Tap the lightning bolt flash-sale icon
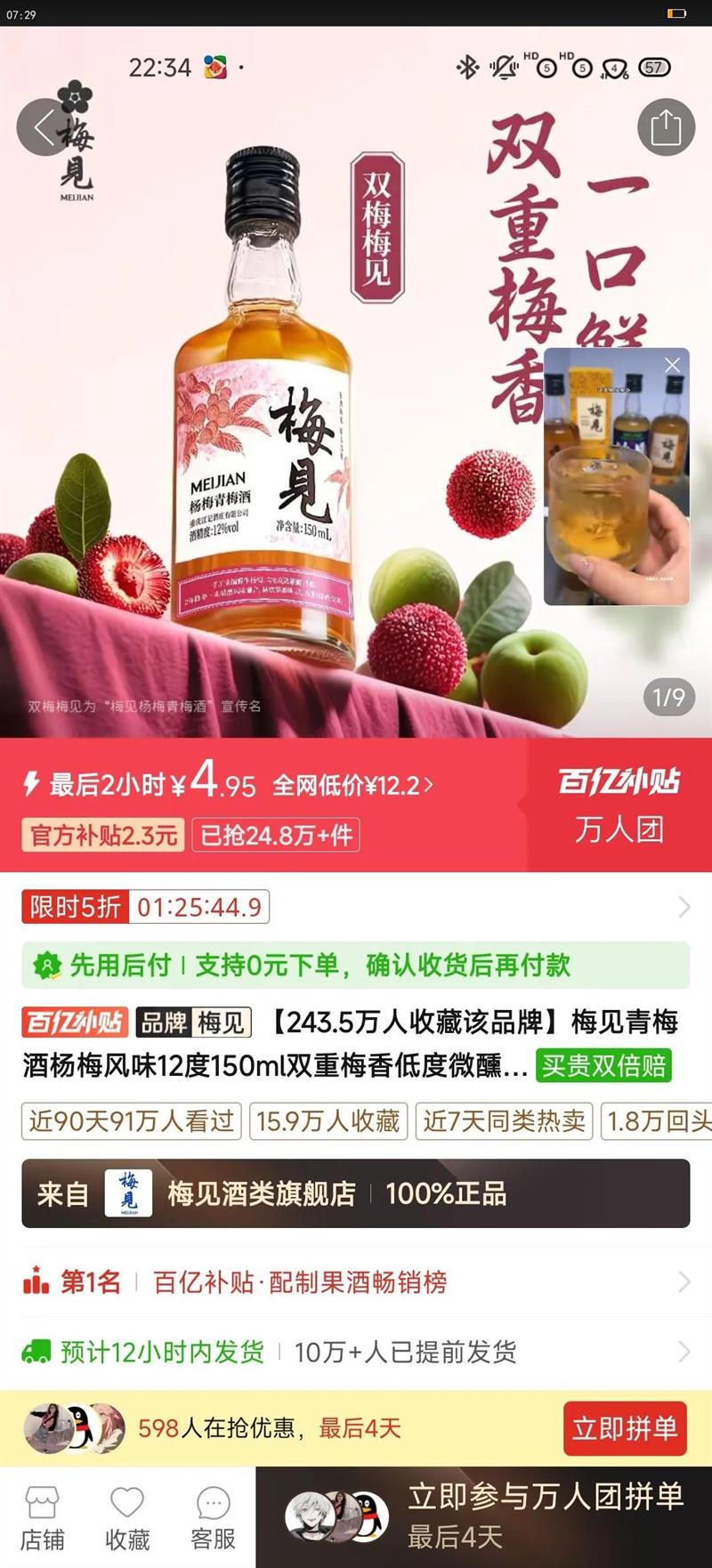 pyautogui.click(x=33, y=781)
